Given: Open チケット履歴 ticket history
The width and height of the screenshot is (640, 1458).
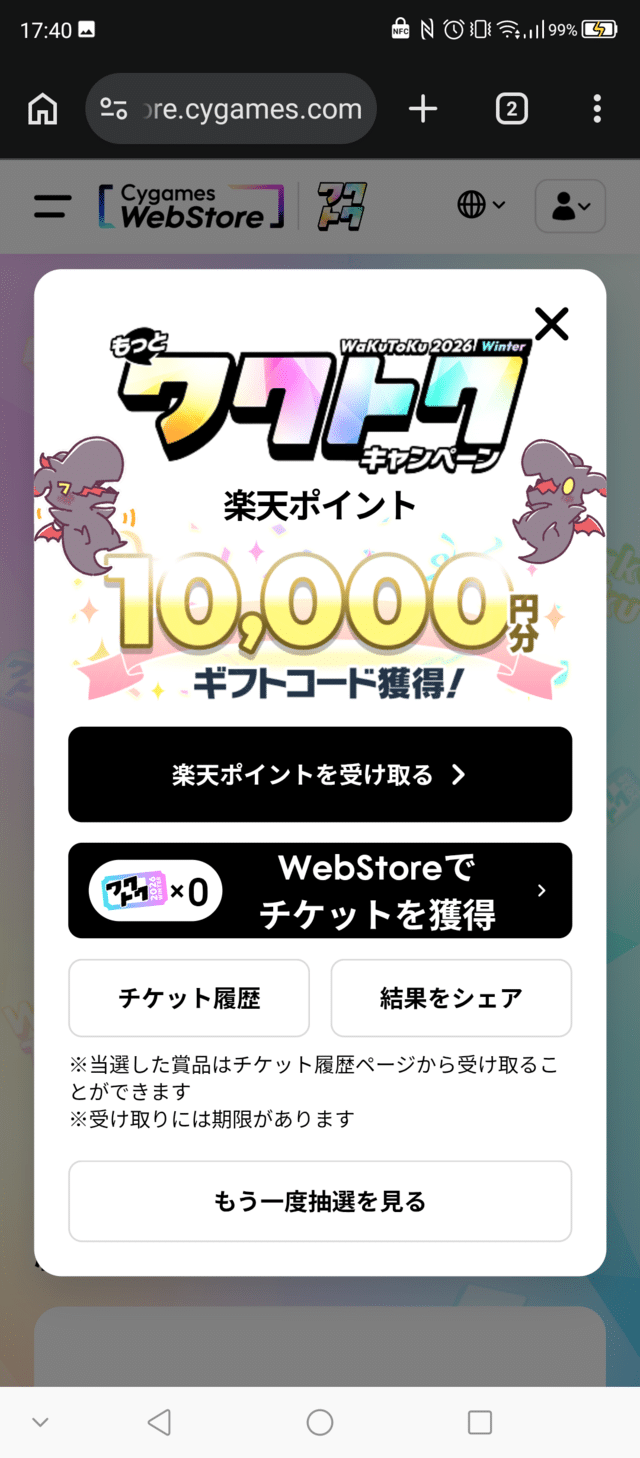Looking at the screenshot, I should (189, 998).
